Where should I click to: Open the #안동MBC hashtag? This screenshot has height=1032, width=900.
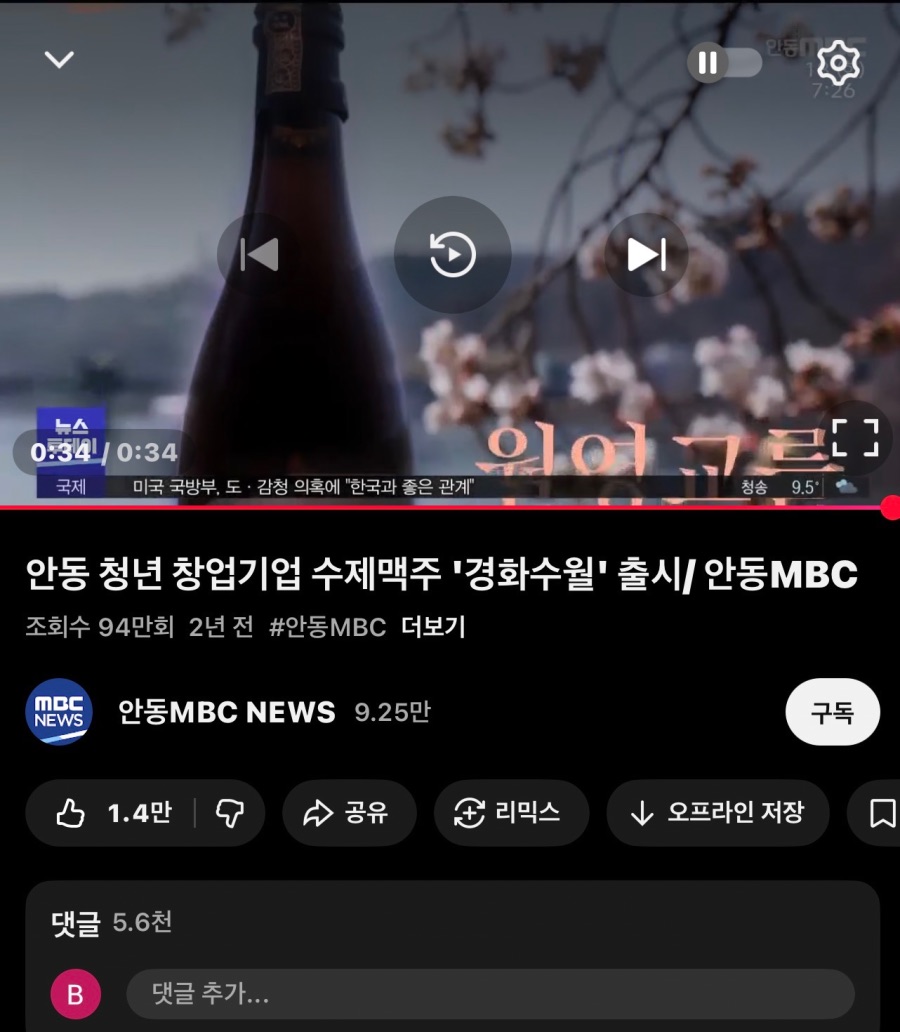[x=327, y=628]
